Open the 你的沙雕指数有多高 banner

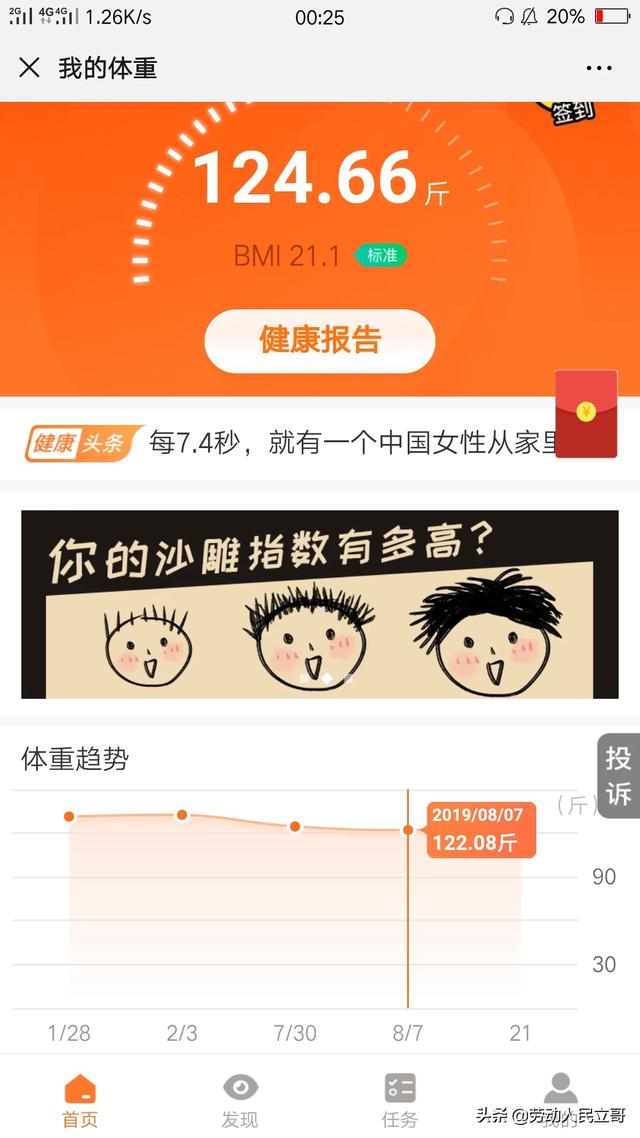tap(320, 604)
